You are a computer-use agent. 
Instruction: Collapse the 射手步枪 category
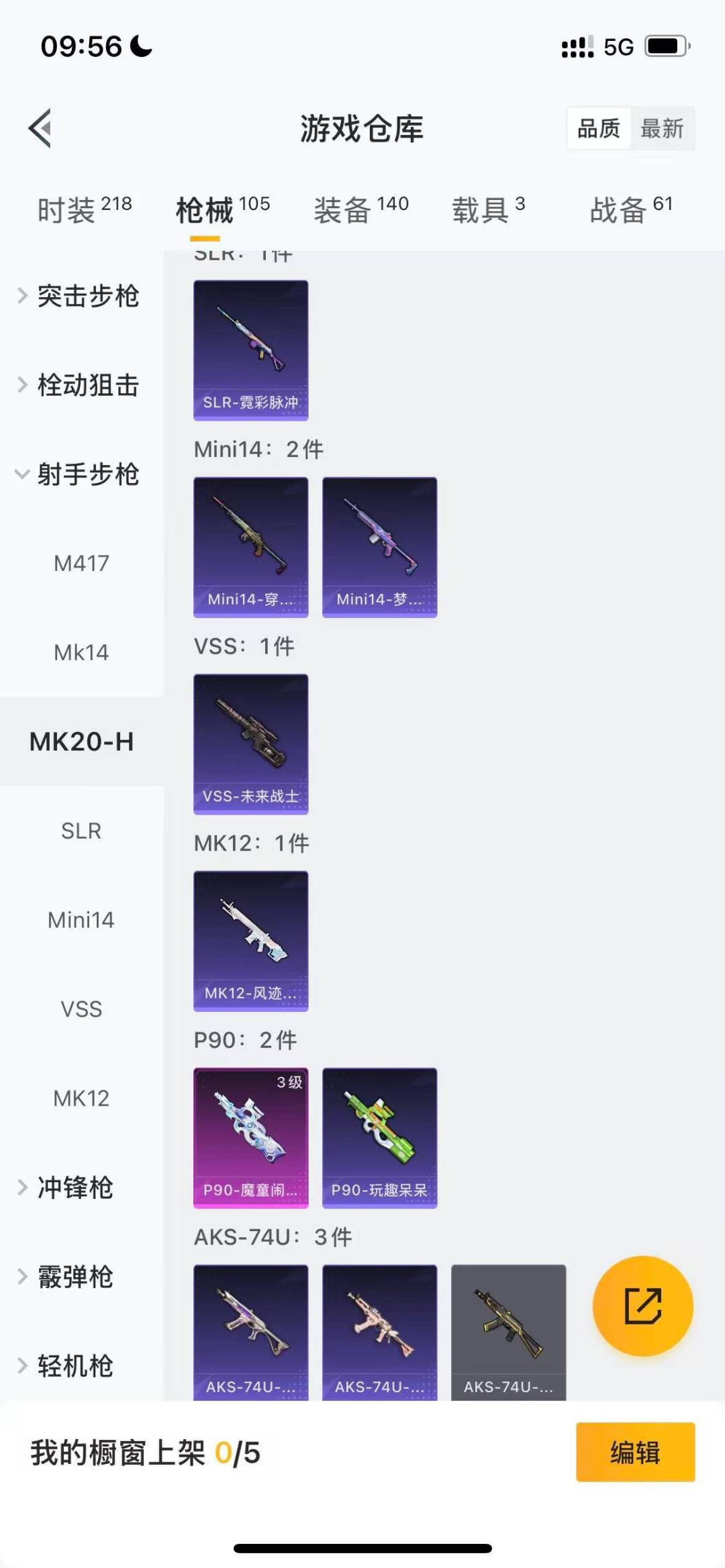click(x=81, y=474)
